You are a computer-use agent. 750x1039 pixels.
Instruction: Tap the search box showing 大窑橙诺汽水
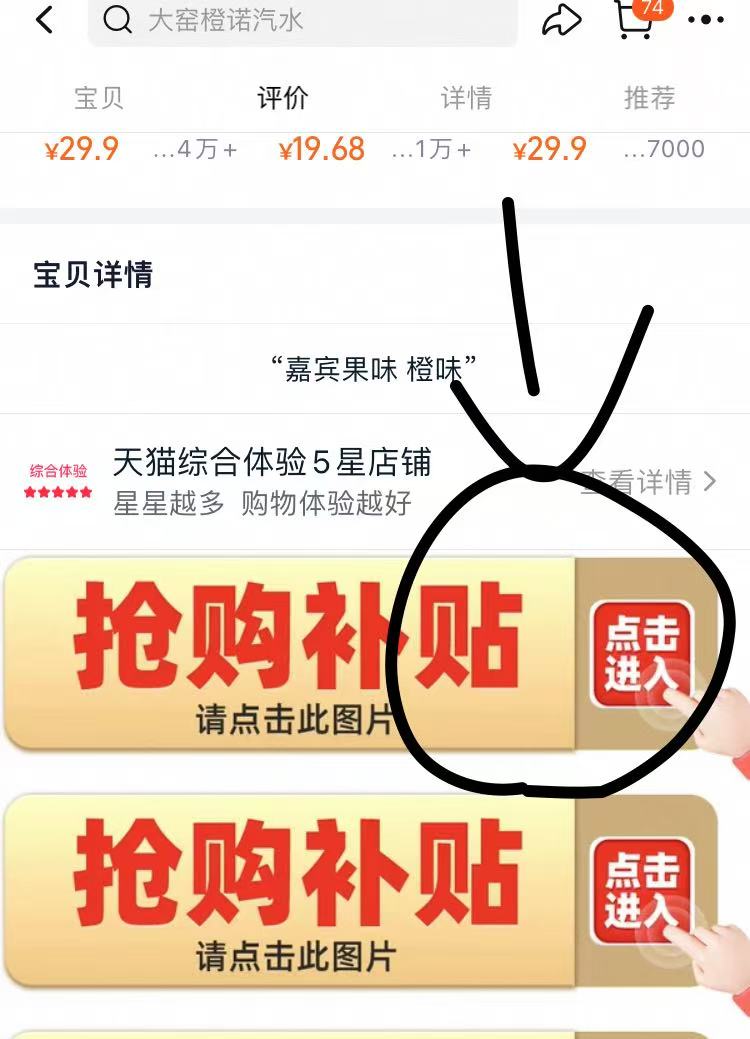[302, 21]
